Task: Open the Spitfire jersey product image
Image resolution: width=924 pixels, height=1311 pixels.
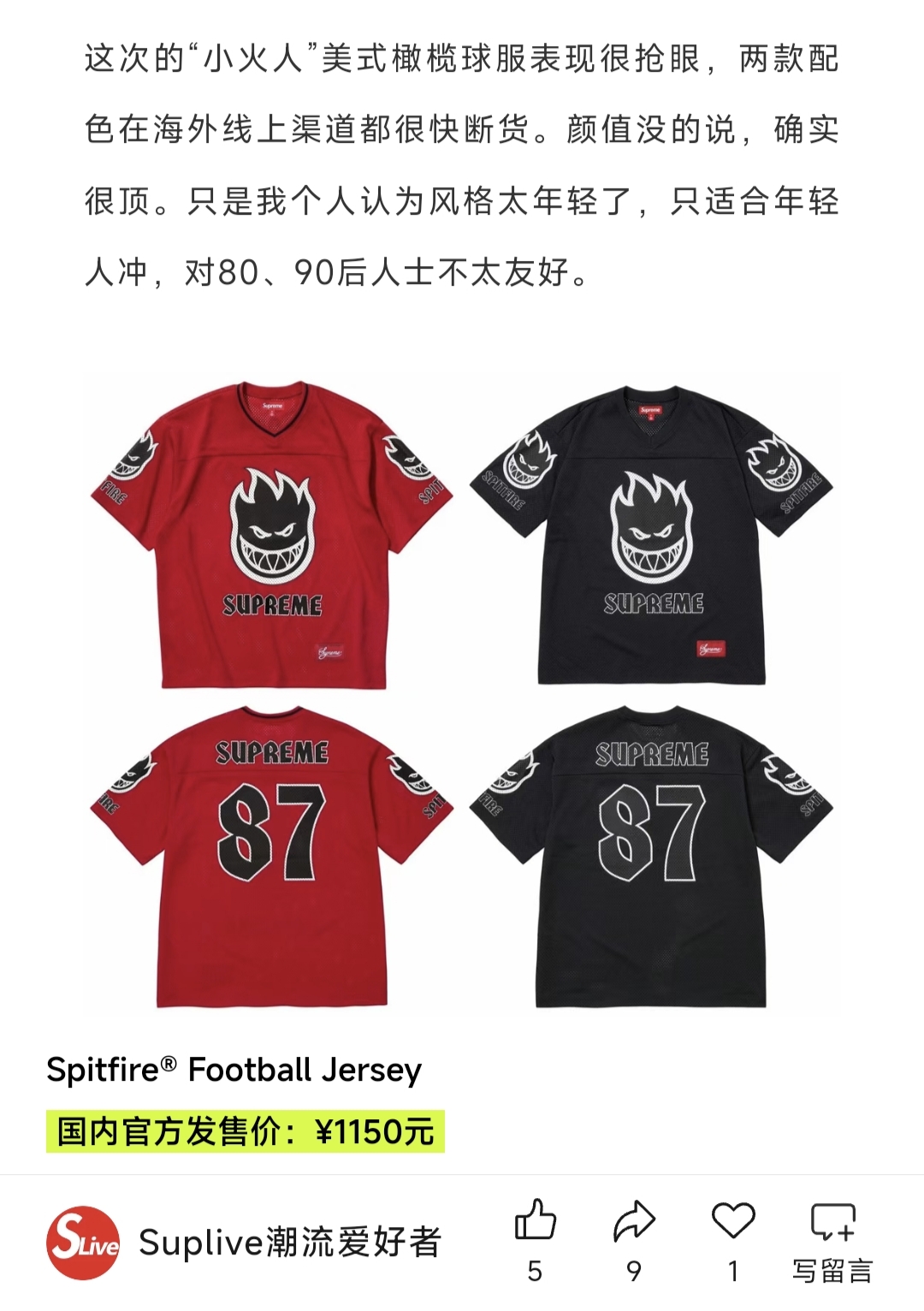Action: [x=462, y=693]
